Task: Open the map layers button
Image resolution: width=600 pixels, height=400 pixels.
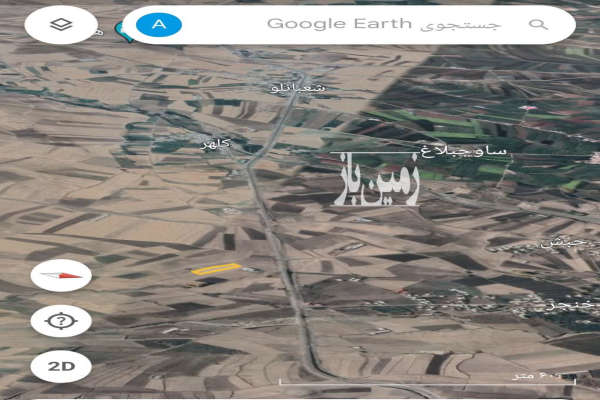Action: point(60,24)
